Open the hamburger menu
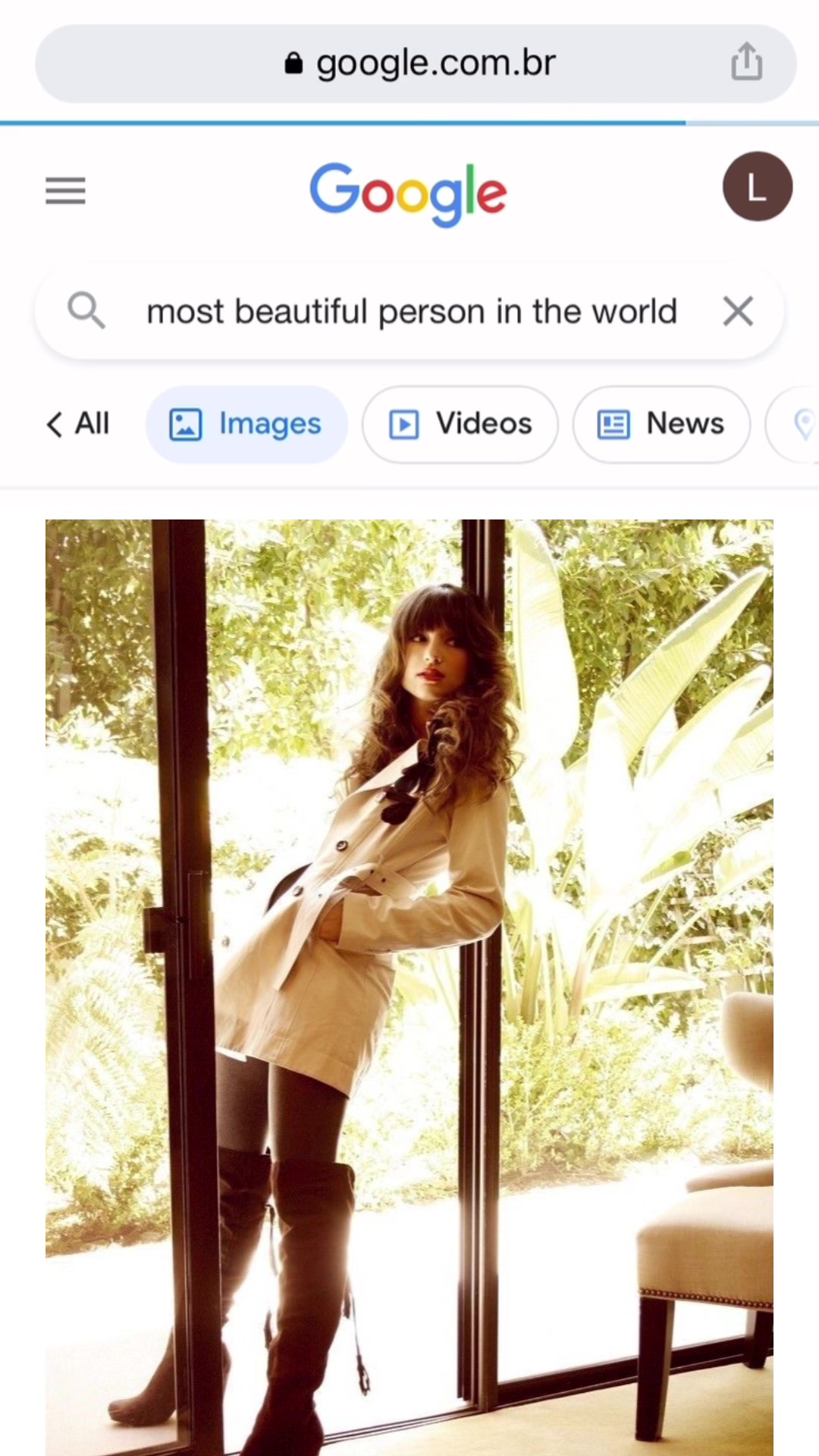The width and height of the screenshot is (819, 1456). pyautogui.click(x=65, y=190)
